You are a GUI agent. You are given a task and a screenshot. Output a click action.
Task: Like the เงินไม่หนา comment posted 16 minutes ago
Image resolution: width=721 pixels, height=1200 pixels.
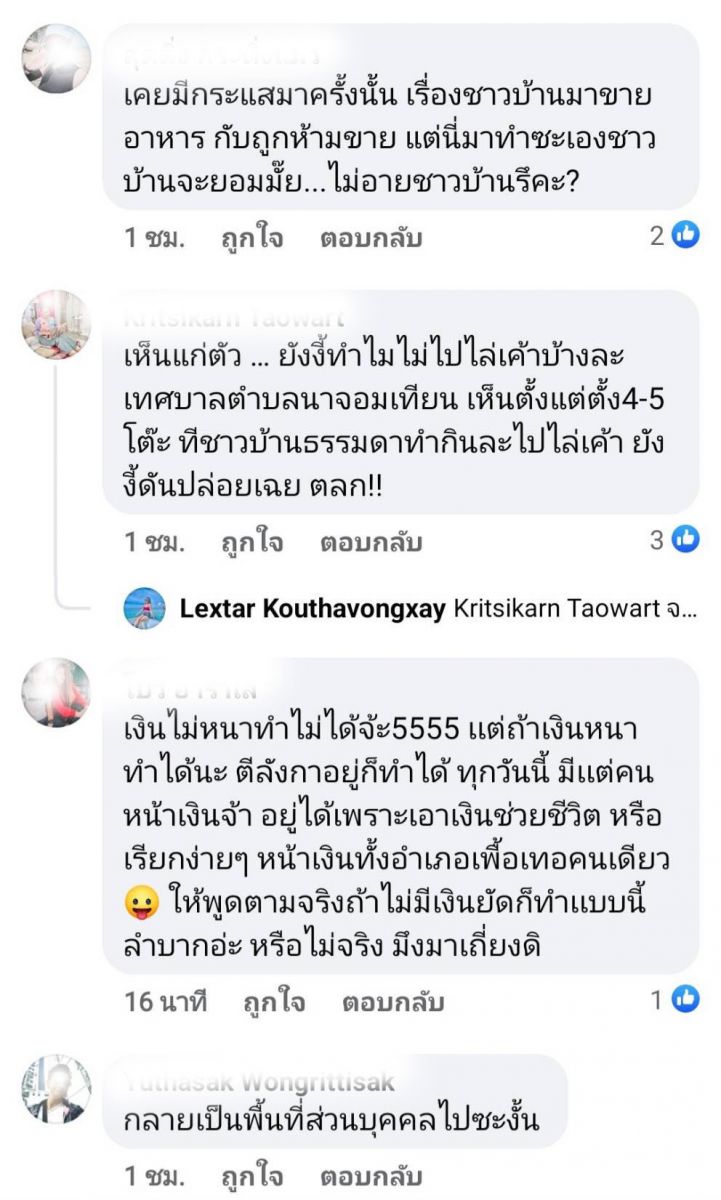pyautogui.click(x=274, y=1001)
